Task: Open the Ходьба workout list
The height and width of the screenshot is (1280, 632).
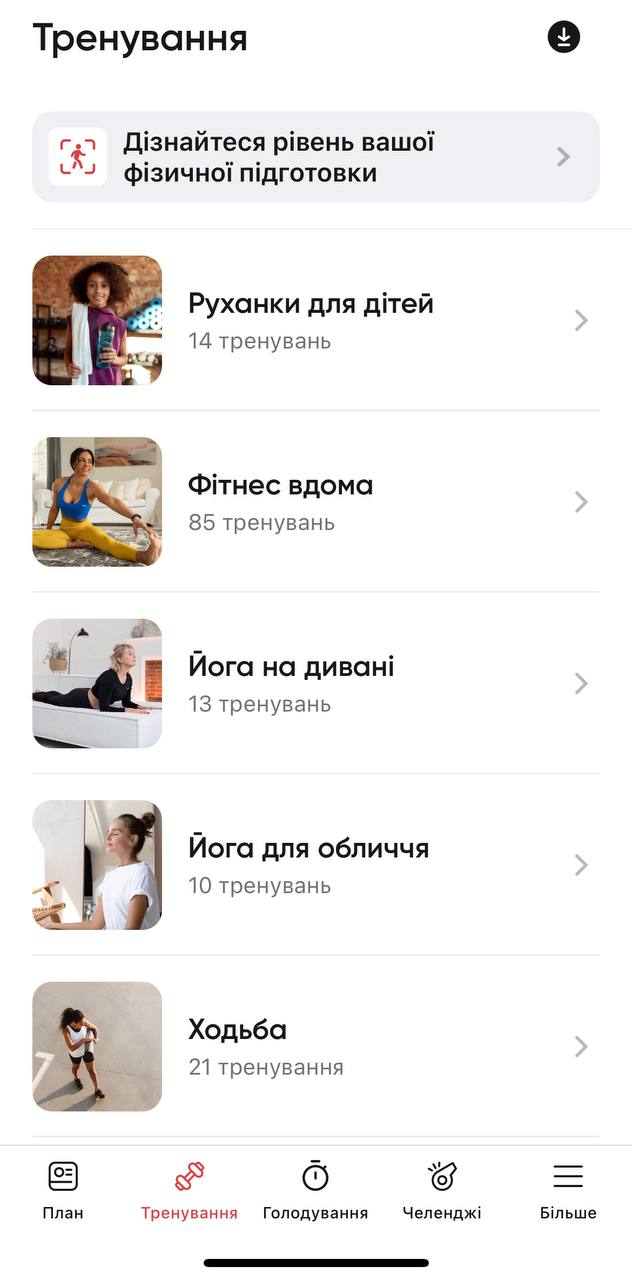Action: pos(316,1046)
